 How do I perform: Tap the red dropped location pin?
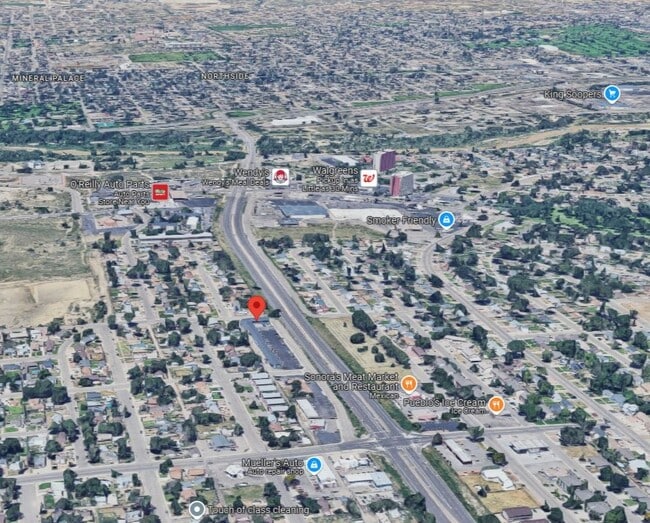coord(257,308)
